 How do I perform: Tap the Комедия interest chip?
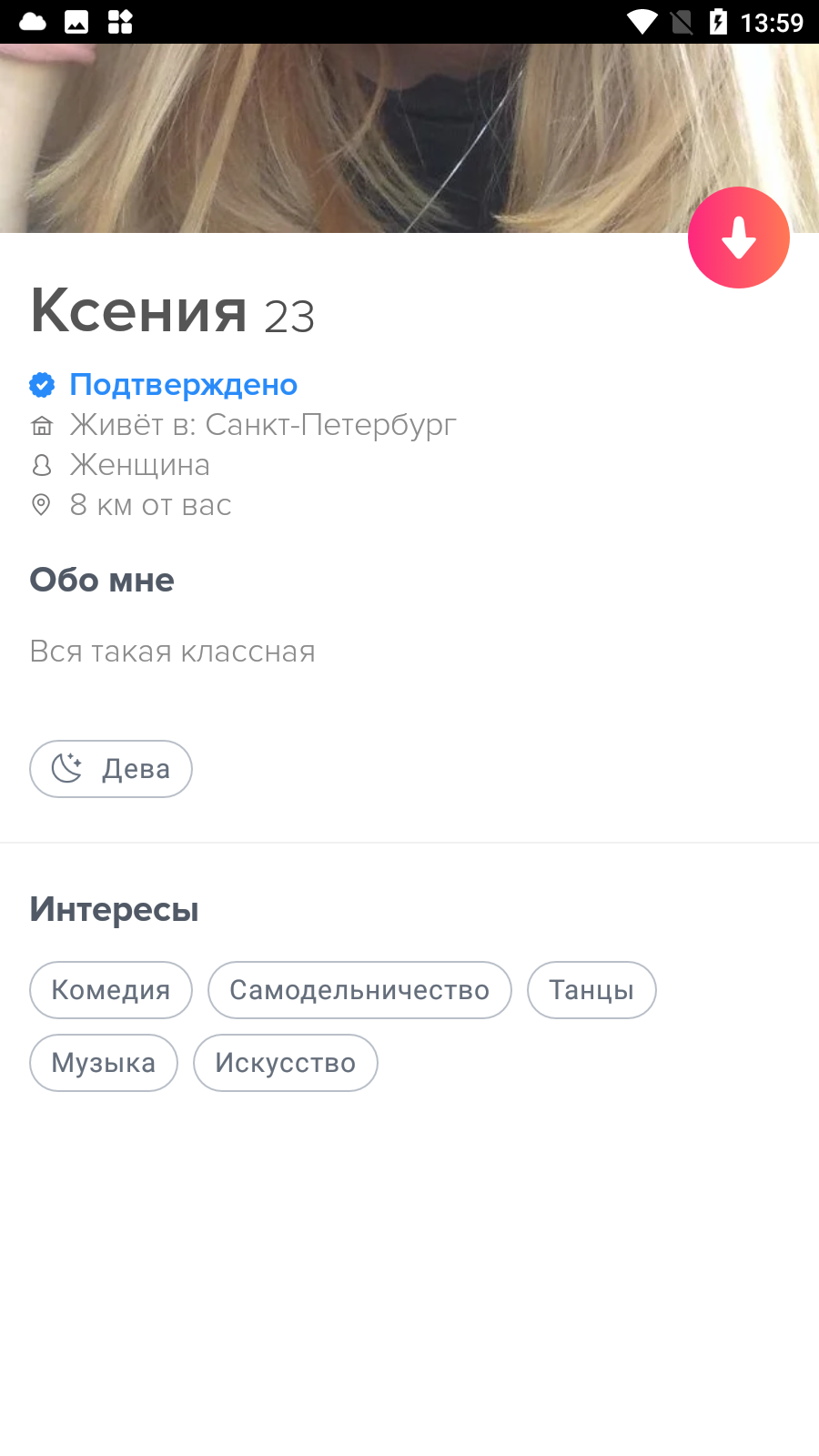(x=111, y=990)
